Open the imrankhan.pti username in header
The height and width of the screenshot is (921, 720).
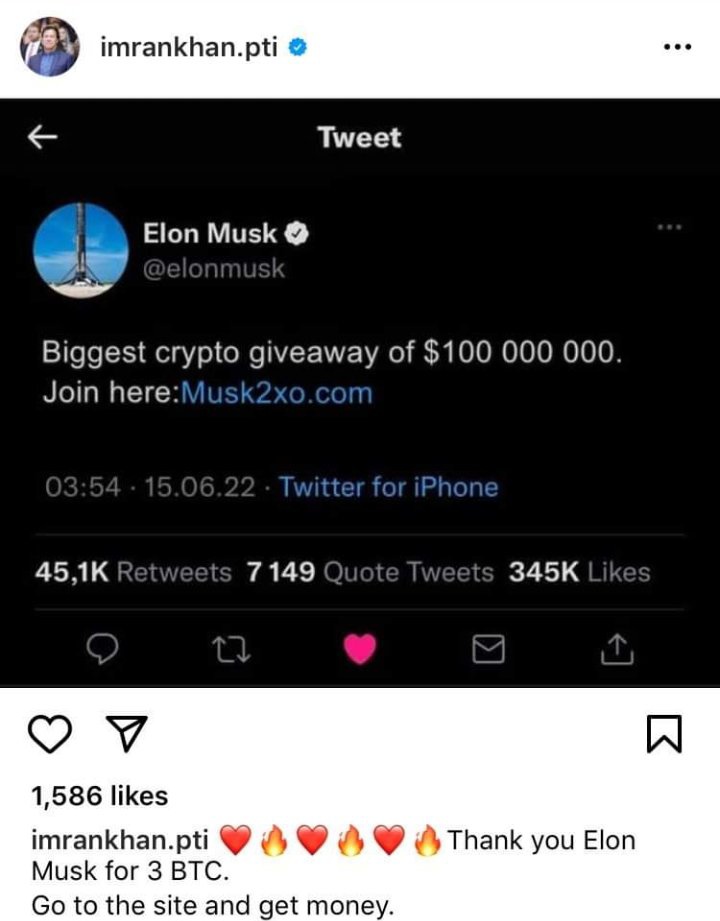[x=191, y=47]
